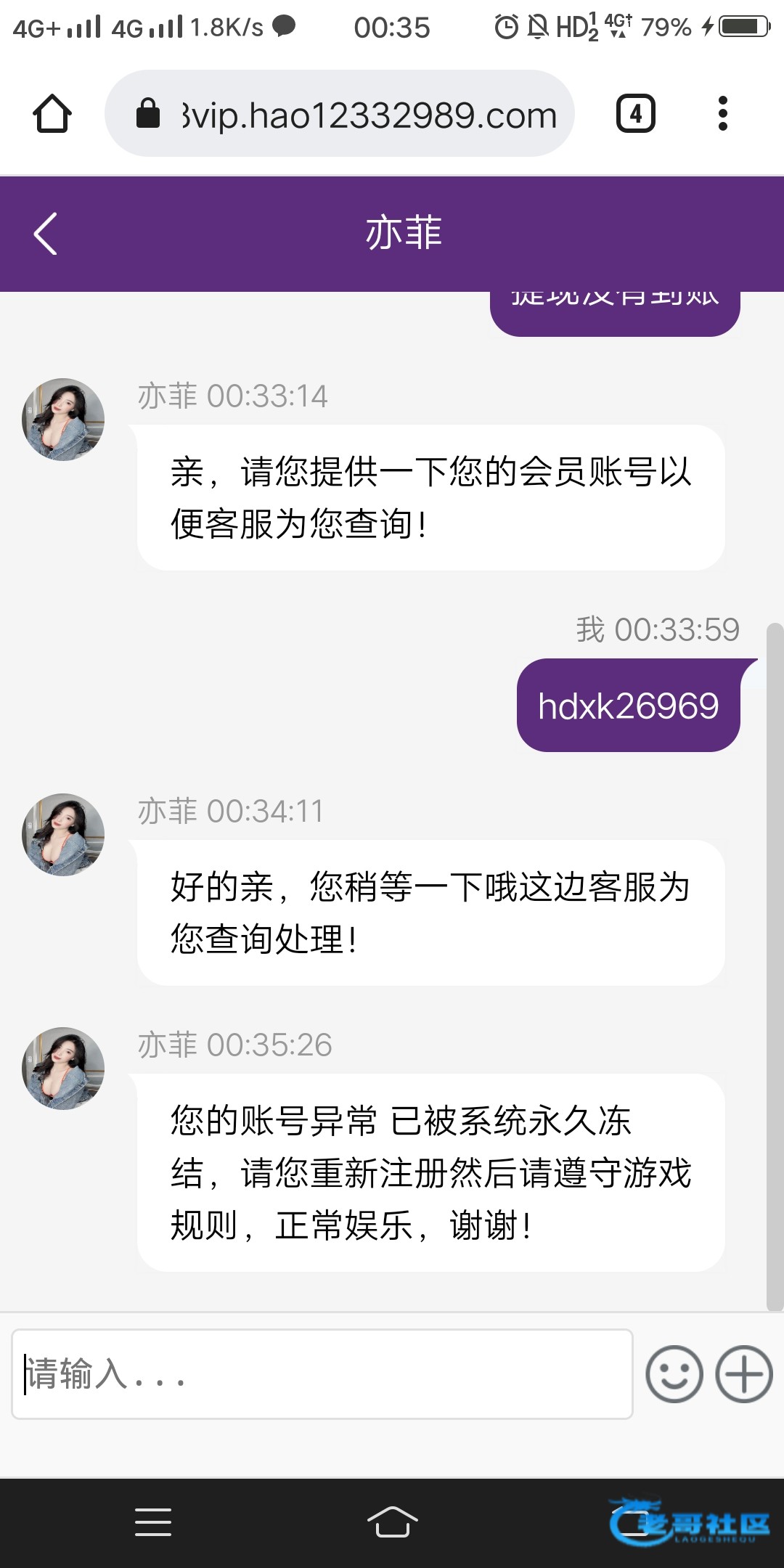Open the plus attachment menu
This screenshot has height=1568, width=784.
744,1374
